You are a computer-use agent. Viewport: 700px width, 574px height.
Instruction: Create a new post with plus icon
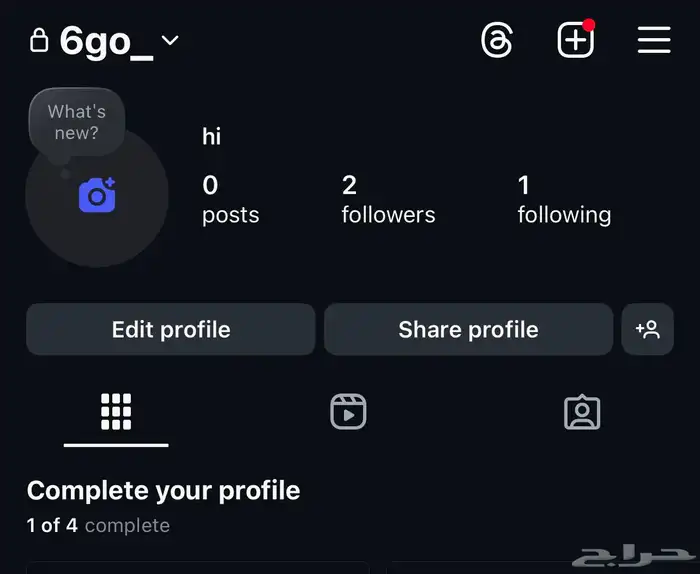pos(575,41)
